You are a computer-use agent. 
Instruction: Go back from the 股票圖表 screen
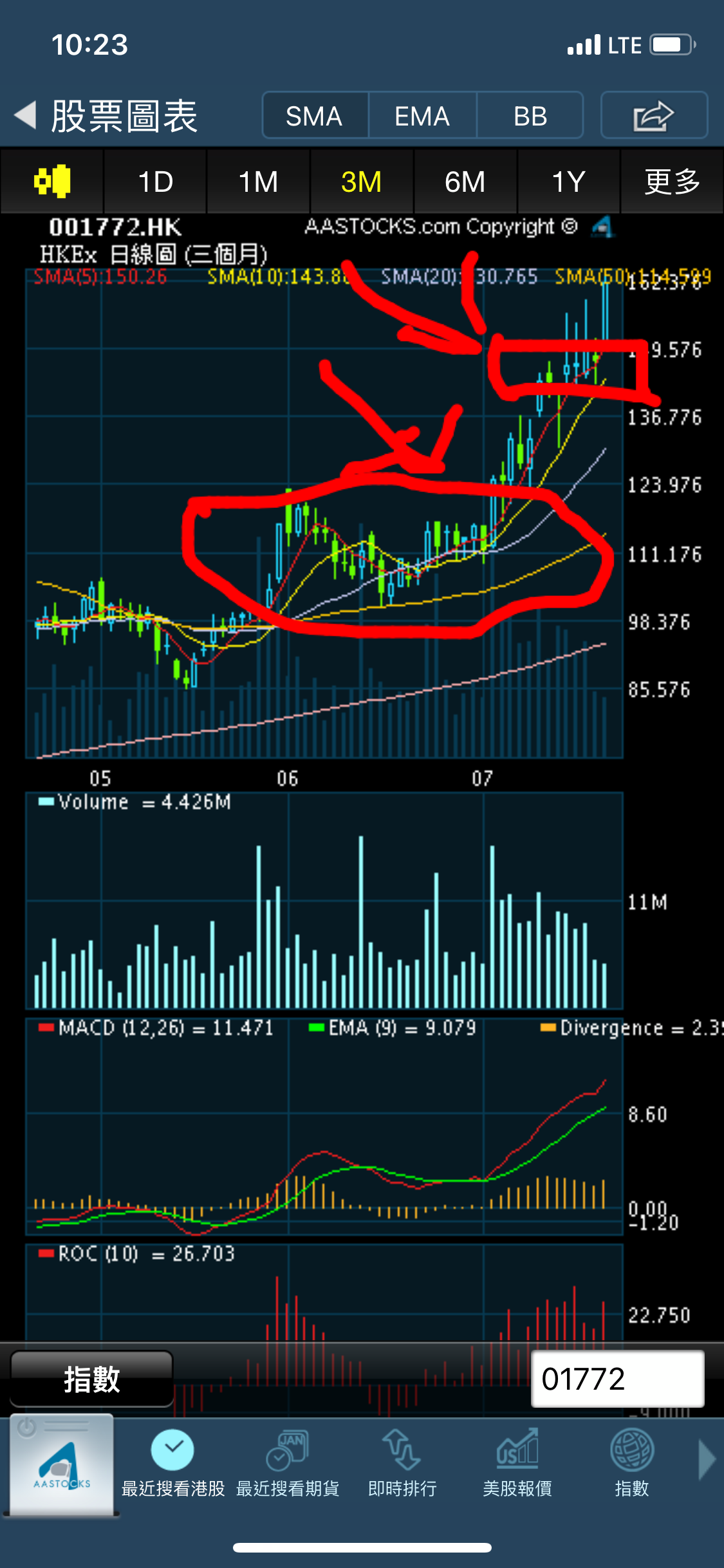click(x=26, y=115)
